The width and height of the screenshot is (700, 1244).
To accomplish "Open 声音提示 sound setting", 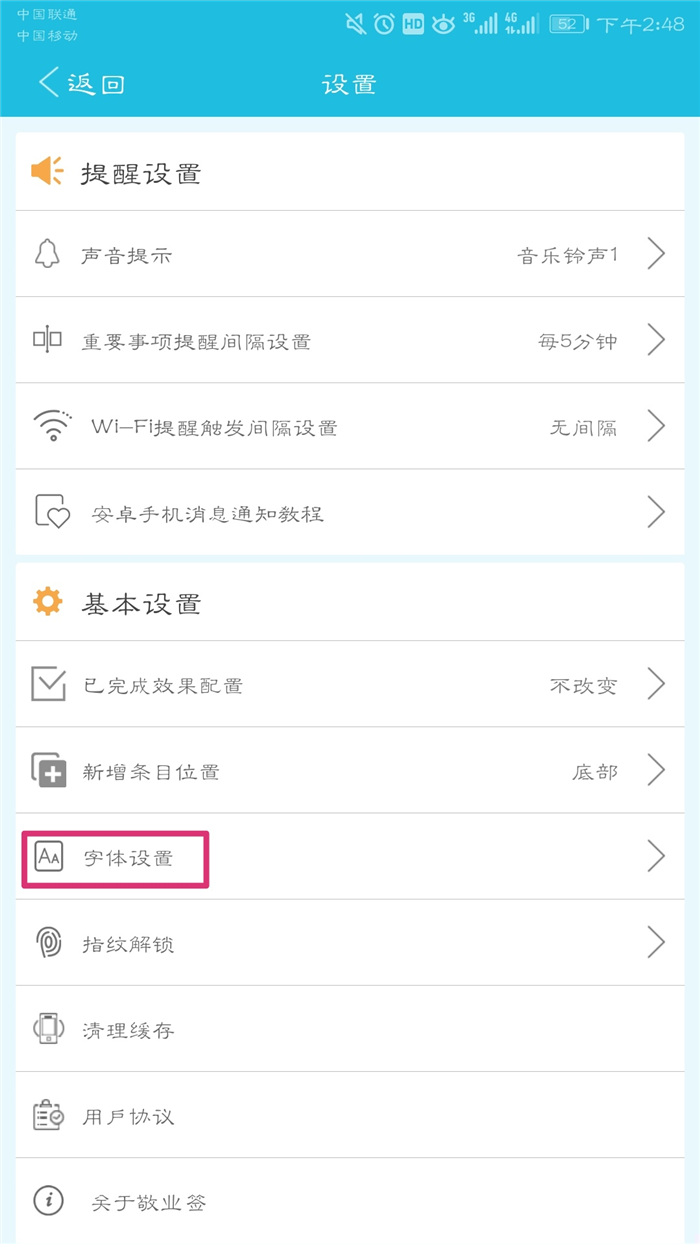I will [x=349, y=254].
